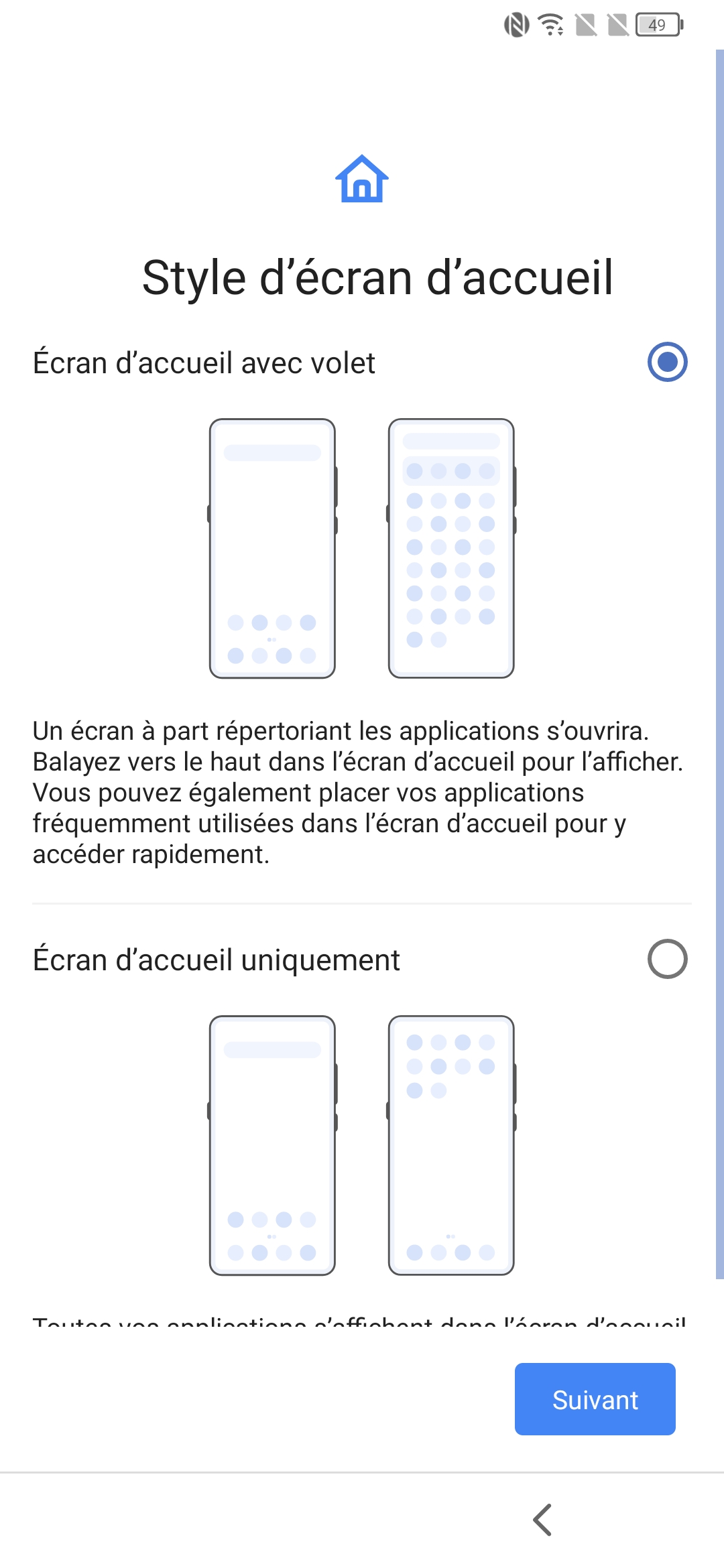Choose "Écran d'accueil uniquement" radio option
The height and width of the screenshot is (1568, 724).
pyautogui.click(x=667, y=959)
